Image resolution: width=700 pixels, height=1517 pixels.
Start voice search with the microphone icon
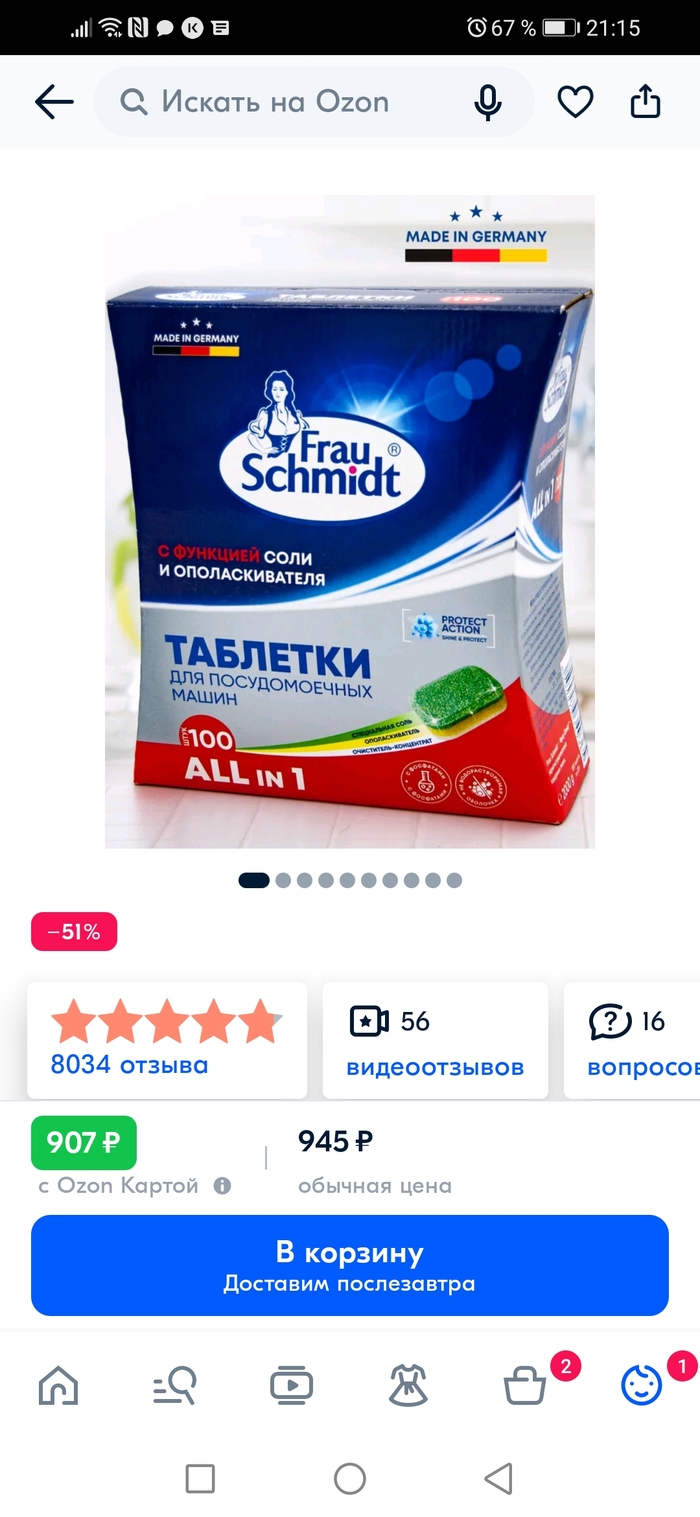[488, 102]
